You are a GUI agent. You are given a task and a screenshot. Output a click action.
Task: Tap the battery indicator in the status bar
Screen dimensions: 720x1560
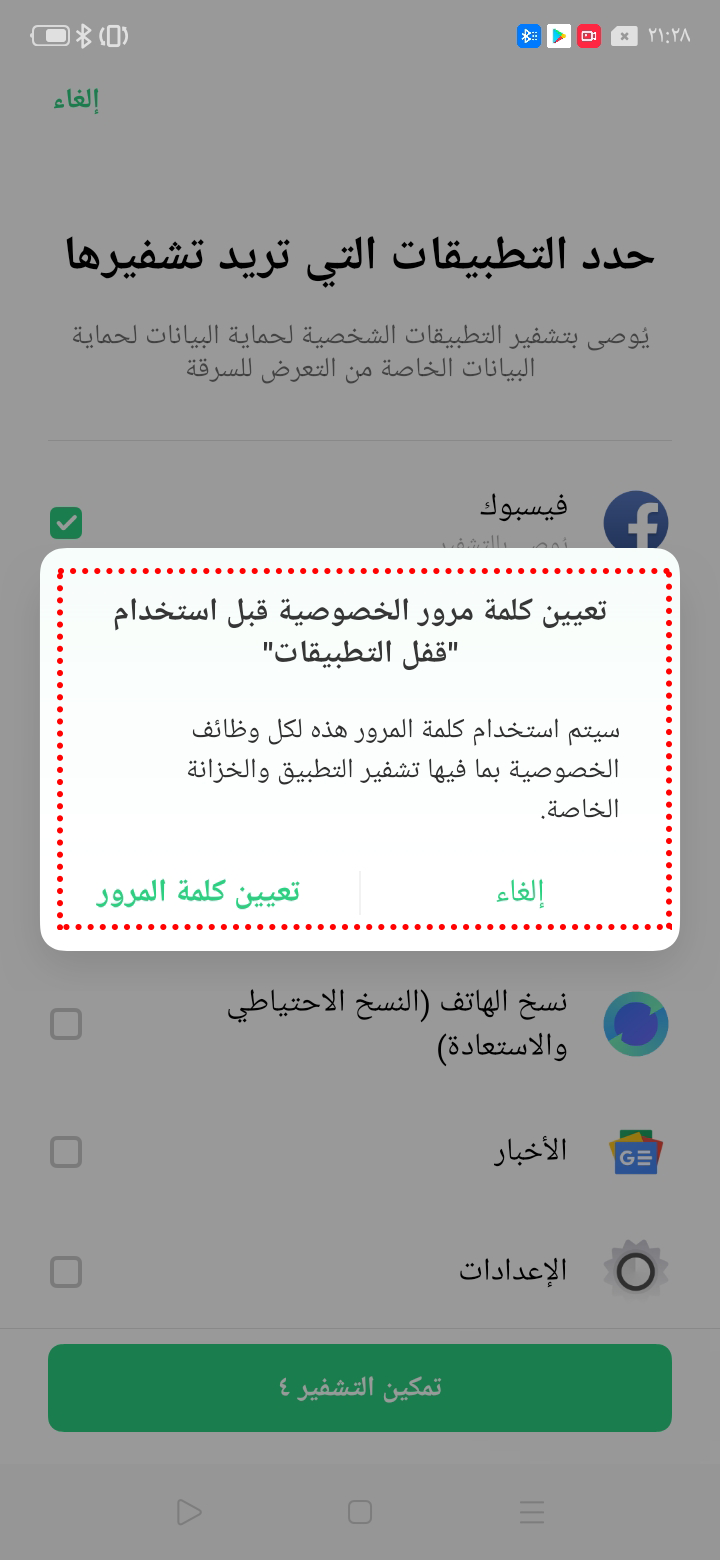tap(50, 35)
